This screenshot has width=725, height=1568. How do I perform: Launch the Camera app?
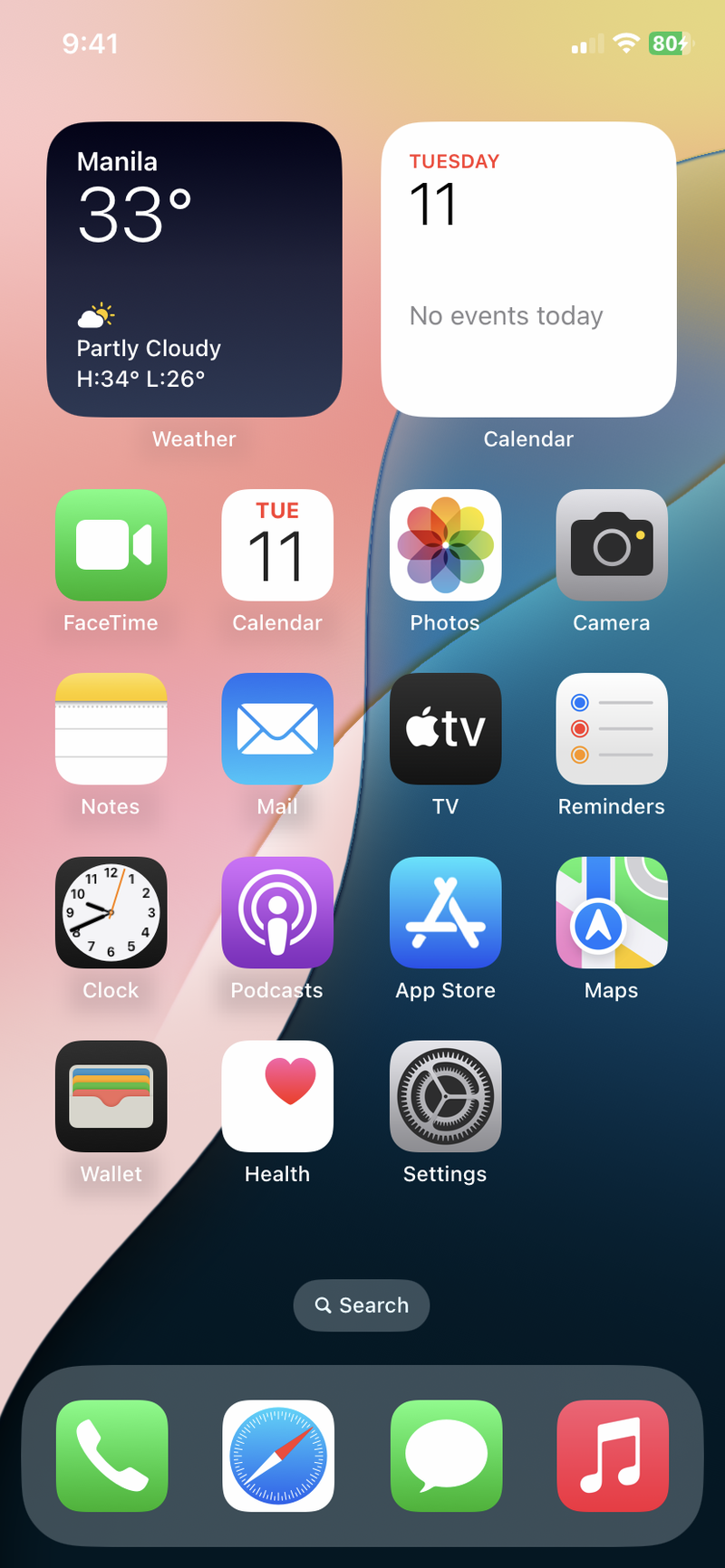[612, 545]
